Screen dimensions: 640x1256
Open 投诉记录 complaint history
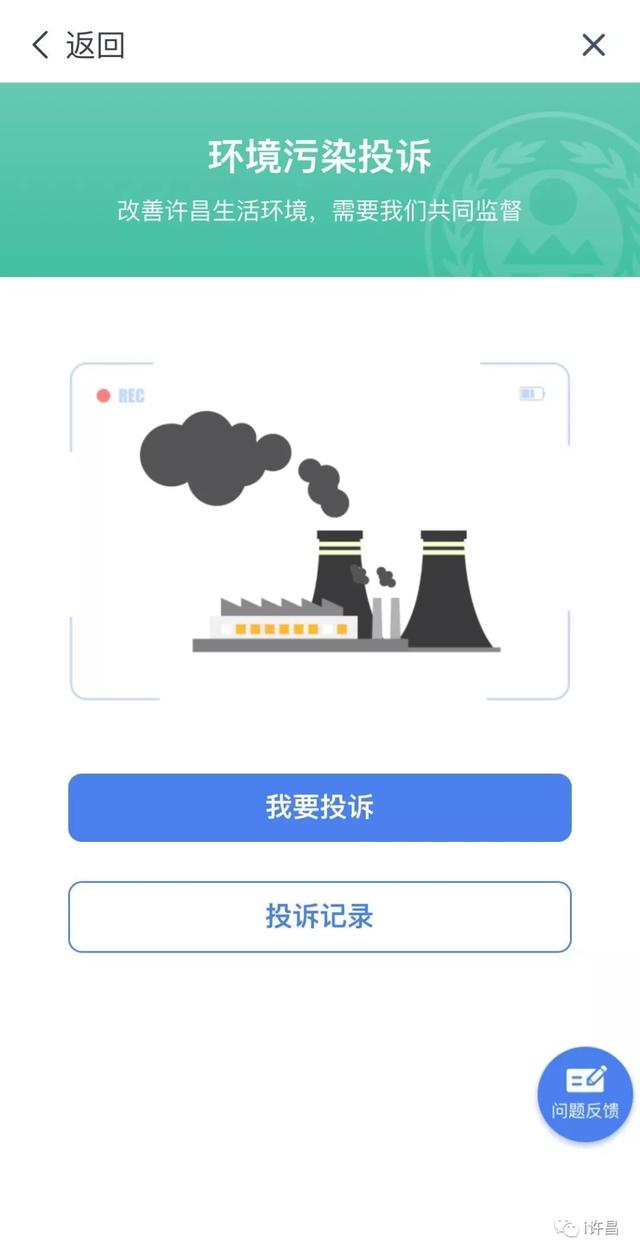coord(320,916)
